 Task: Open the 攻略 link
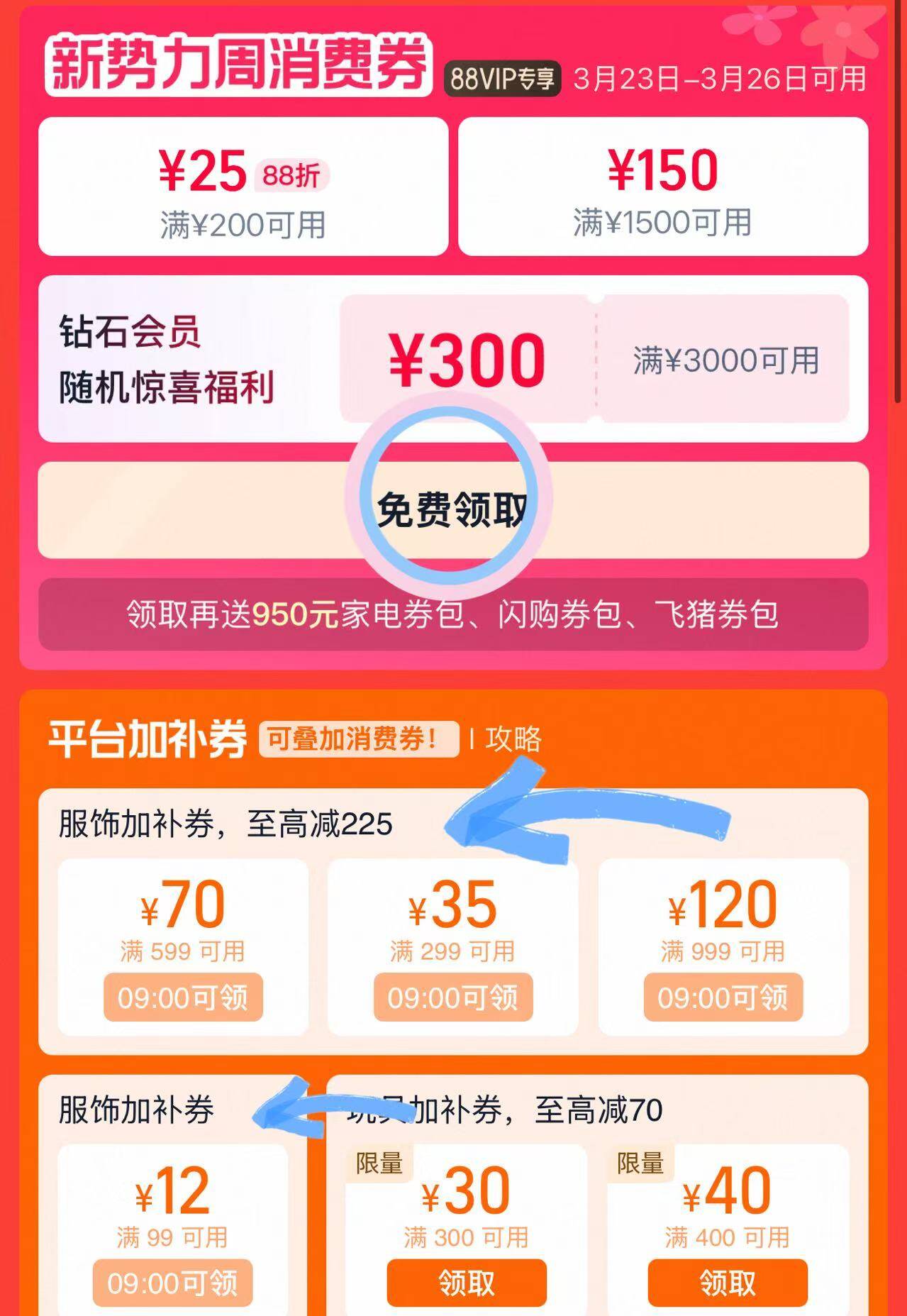click(x=513, y=739)
